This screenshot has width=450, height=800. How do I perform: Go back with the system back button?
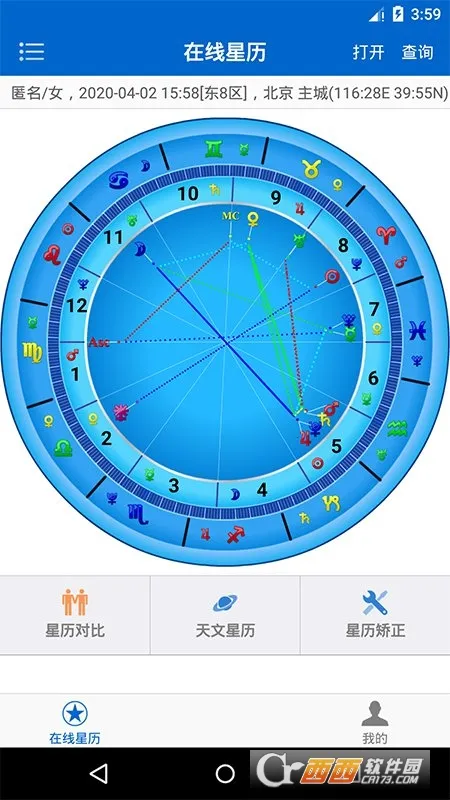[x=98, y=774]
